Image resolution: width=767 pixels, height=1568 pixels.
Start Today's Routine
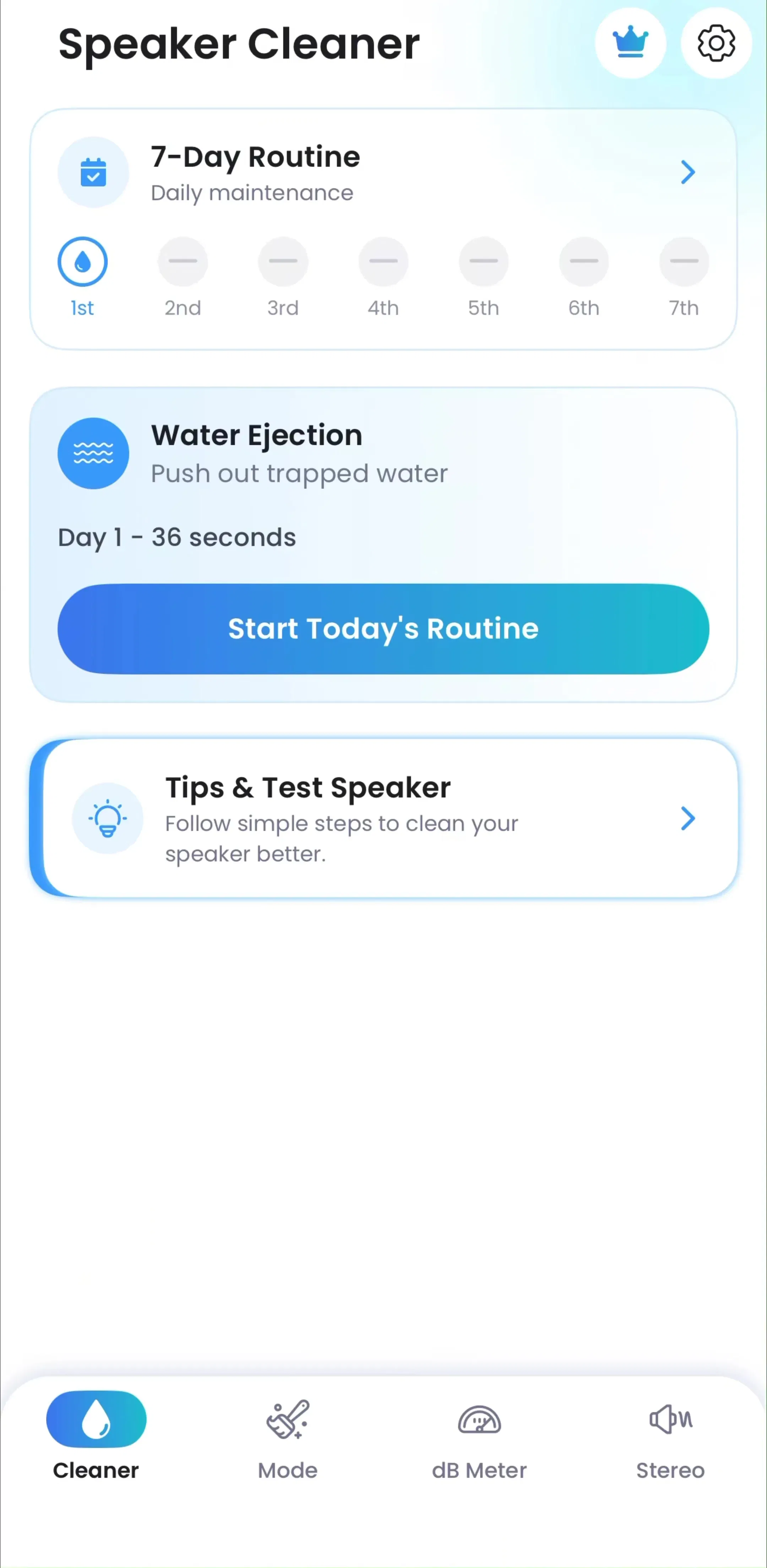pos(383,629)
